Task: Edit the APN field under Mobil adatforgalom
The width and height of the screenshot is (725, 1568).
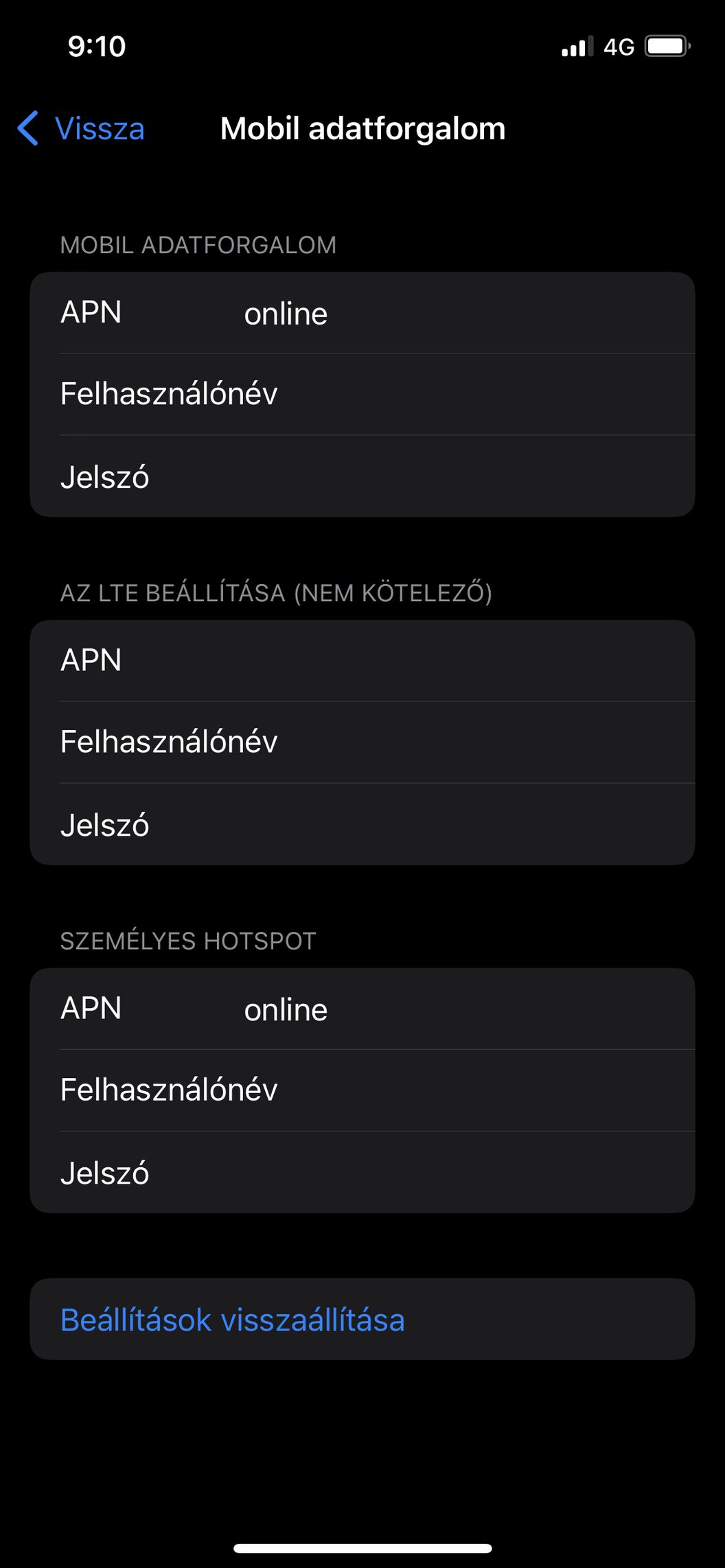Action: click(x=362, y=313)
